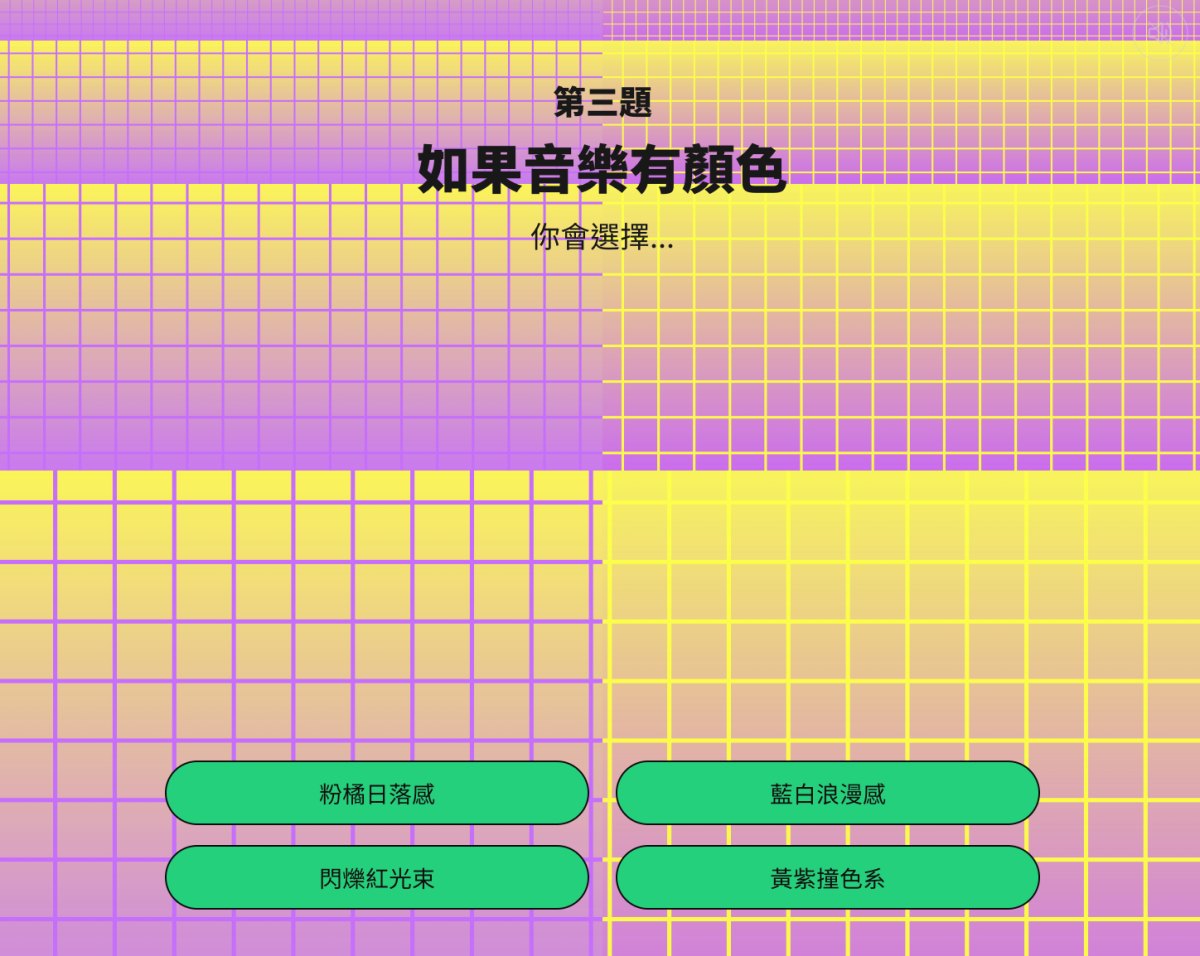Choose the 粉橘日落感 answer
The height and width of the screenshot is (956, 1200).
click(376, 793)
